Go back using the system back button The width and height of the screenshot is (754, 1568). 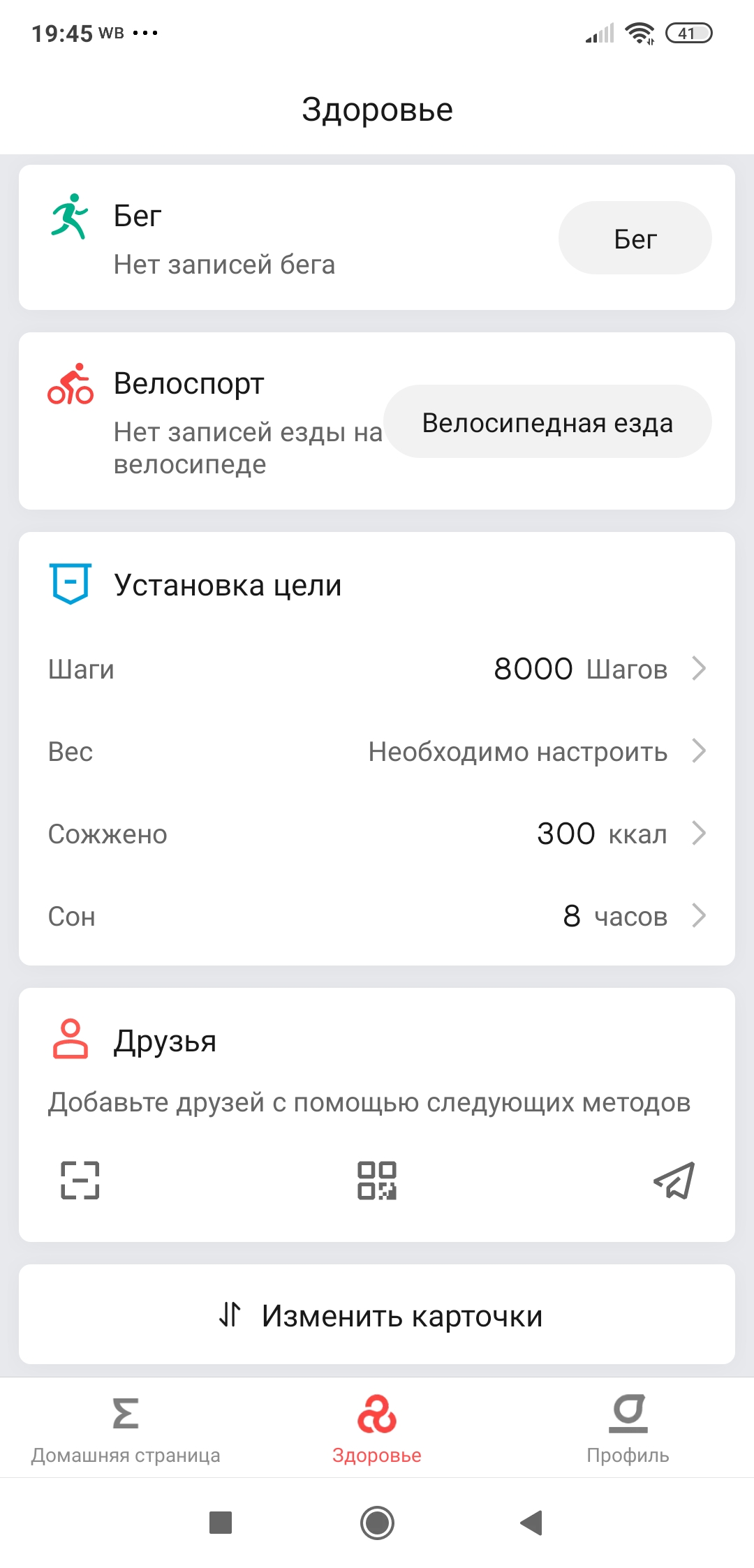[x=532, y=1523]
